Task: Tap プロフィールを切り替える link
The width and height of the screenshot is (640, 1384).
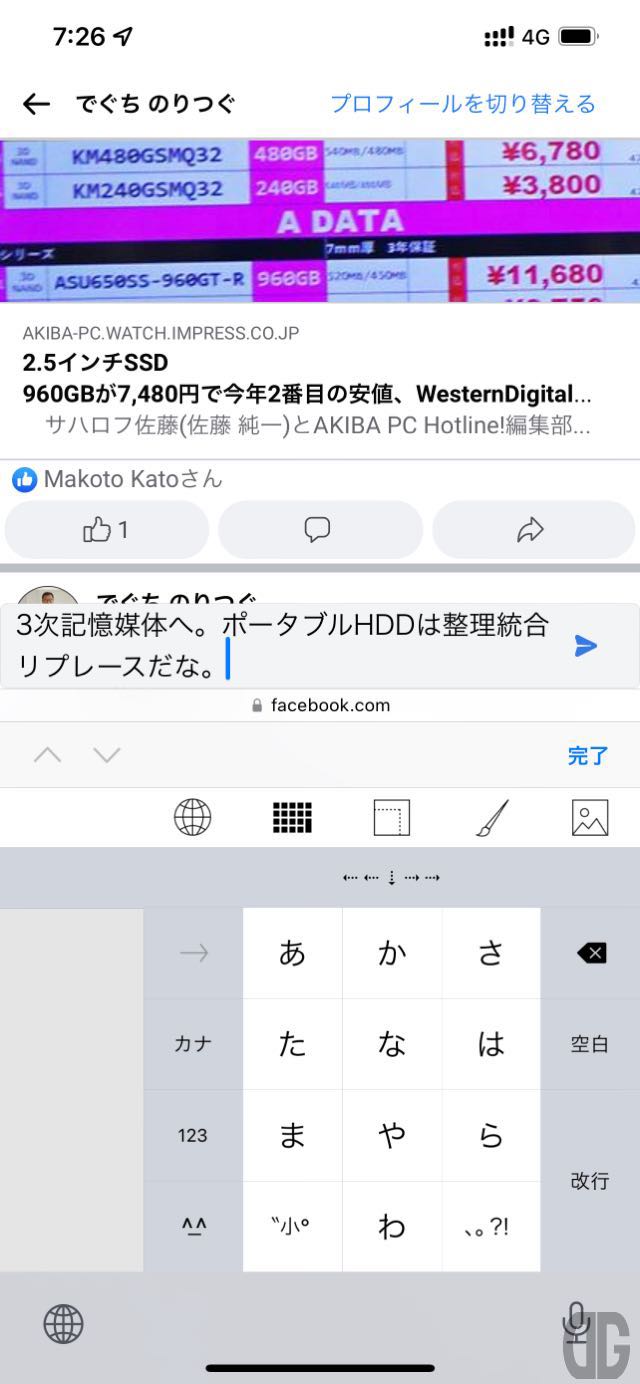Action: tap(462, 104)
